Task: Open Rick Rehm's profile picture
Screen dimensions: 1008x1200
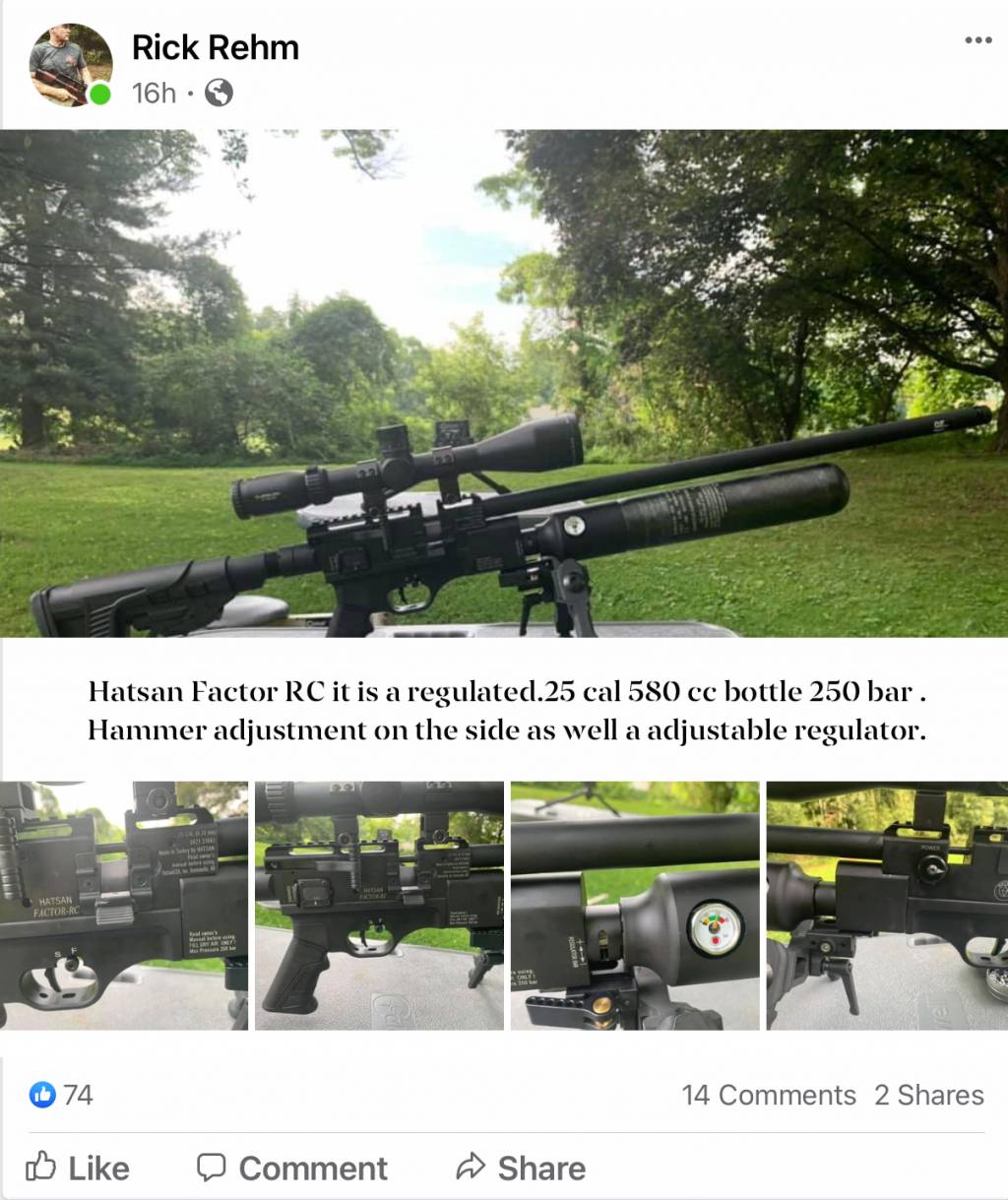Action: click(x=70, y=65)
